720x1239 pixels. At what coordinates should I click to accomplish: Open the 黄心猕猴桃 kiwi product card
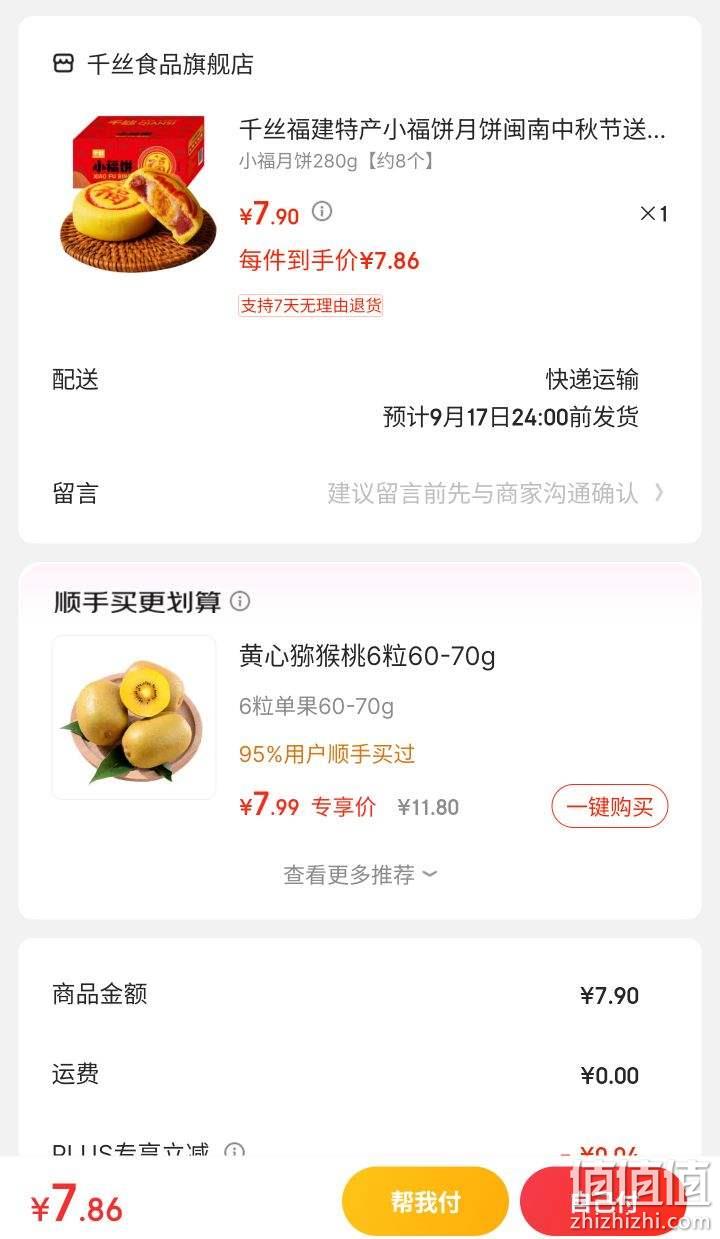tap(360, 731)
